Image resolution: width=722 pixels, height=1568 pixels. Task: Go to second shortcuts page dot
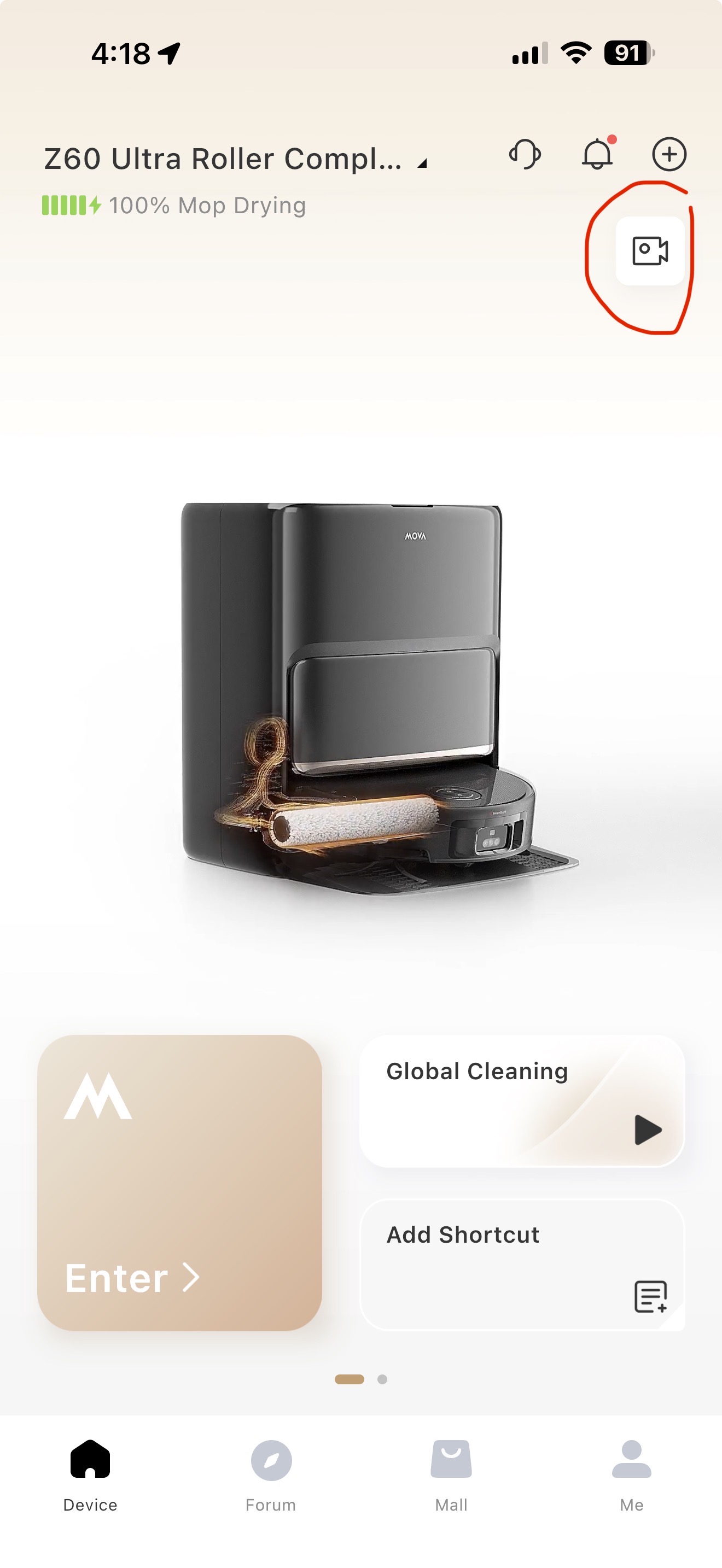click(382, 1379)
